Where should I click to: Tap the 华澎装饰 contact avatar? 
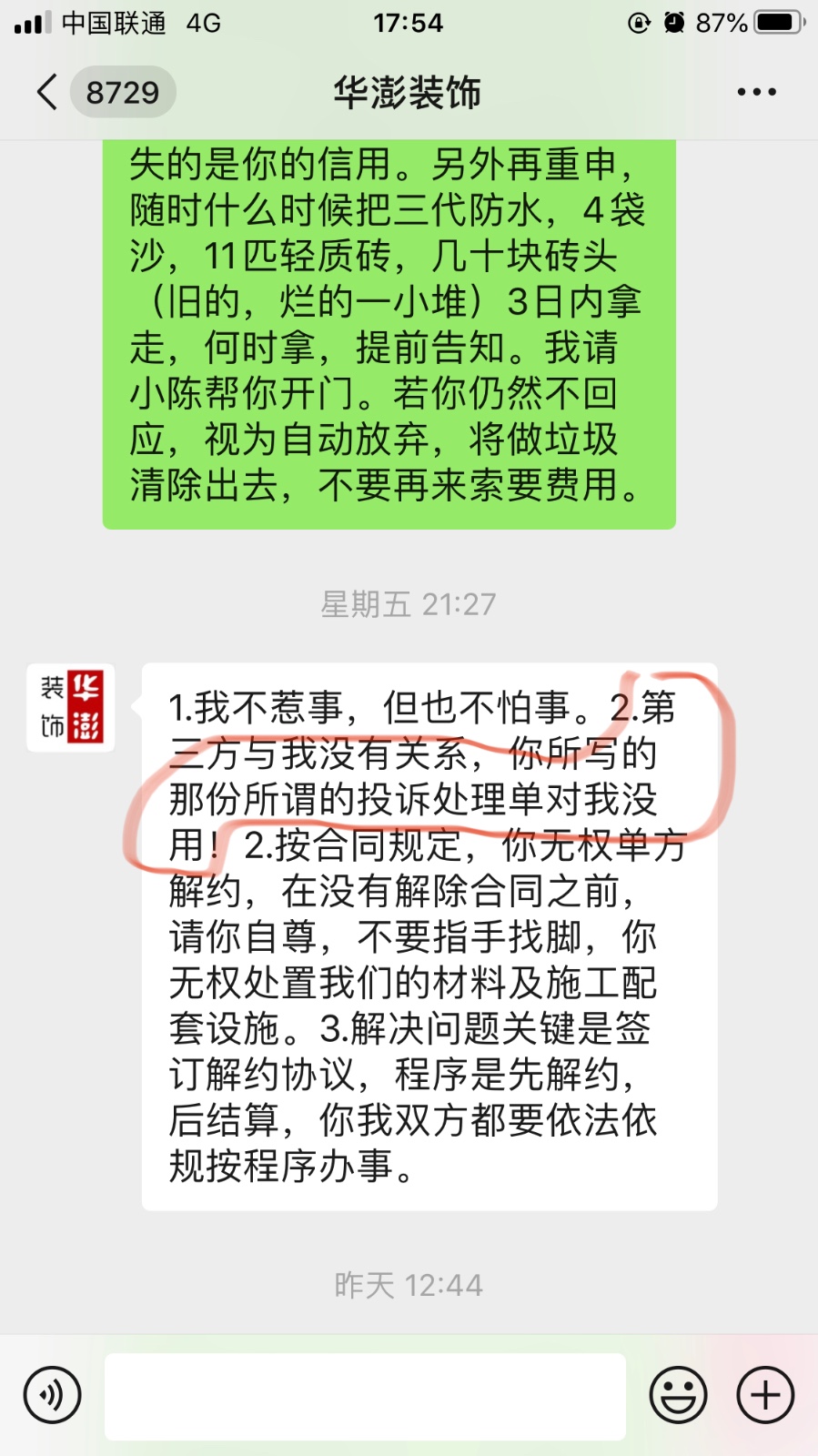(71, 708)
